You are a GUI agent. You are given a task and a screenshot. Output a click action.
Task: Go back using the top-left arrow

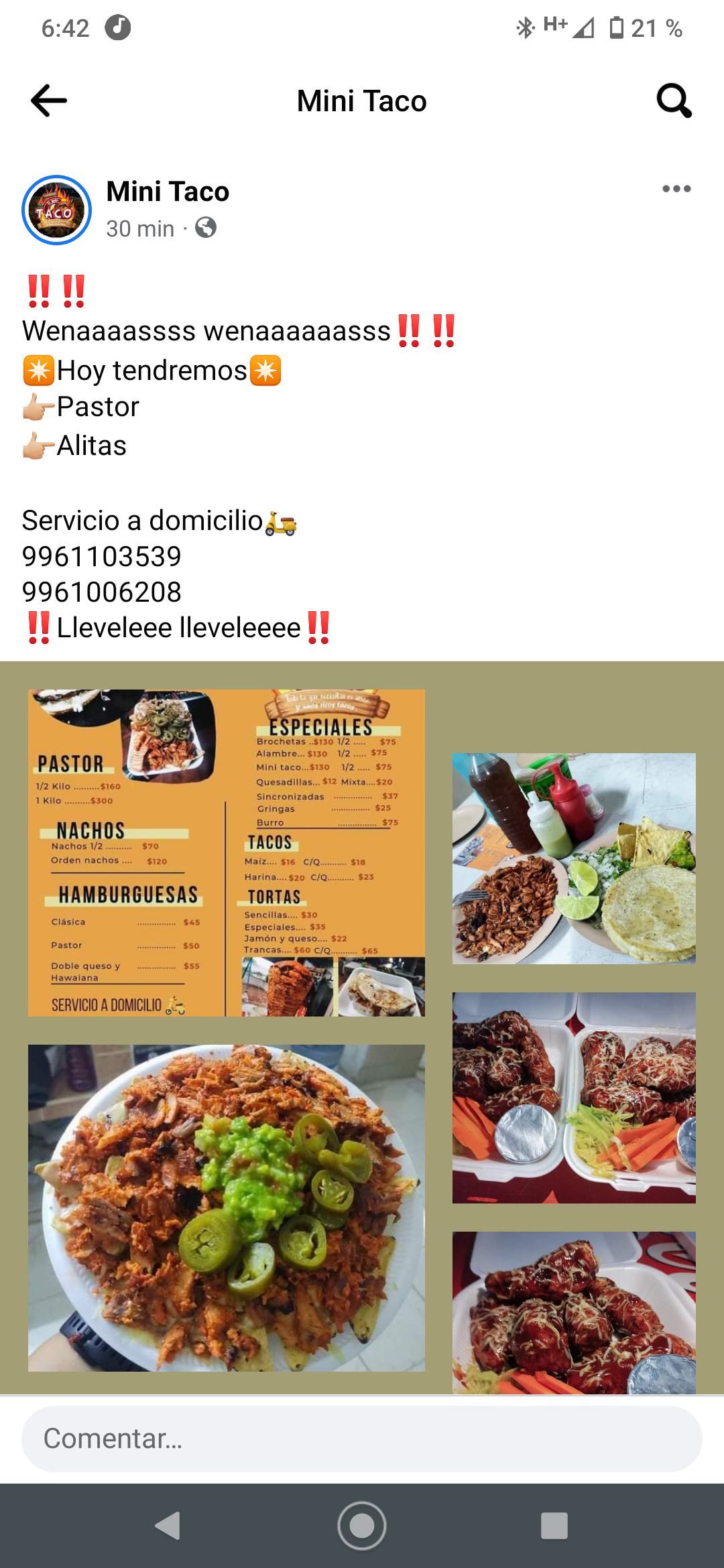[49, 101]
